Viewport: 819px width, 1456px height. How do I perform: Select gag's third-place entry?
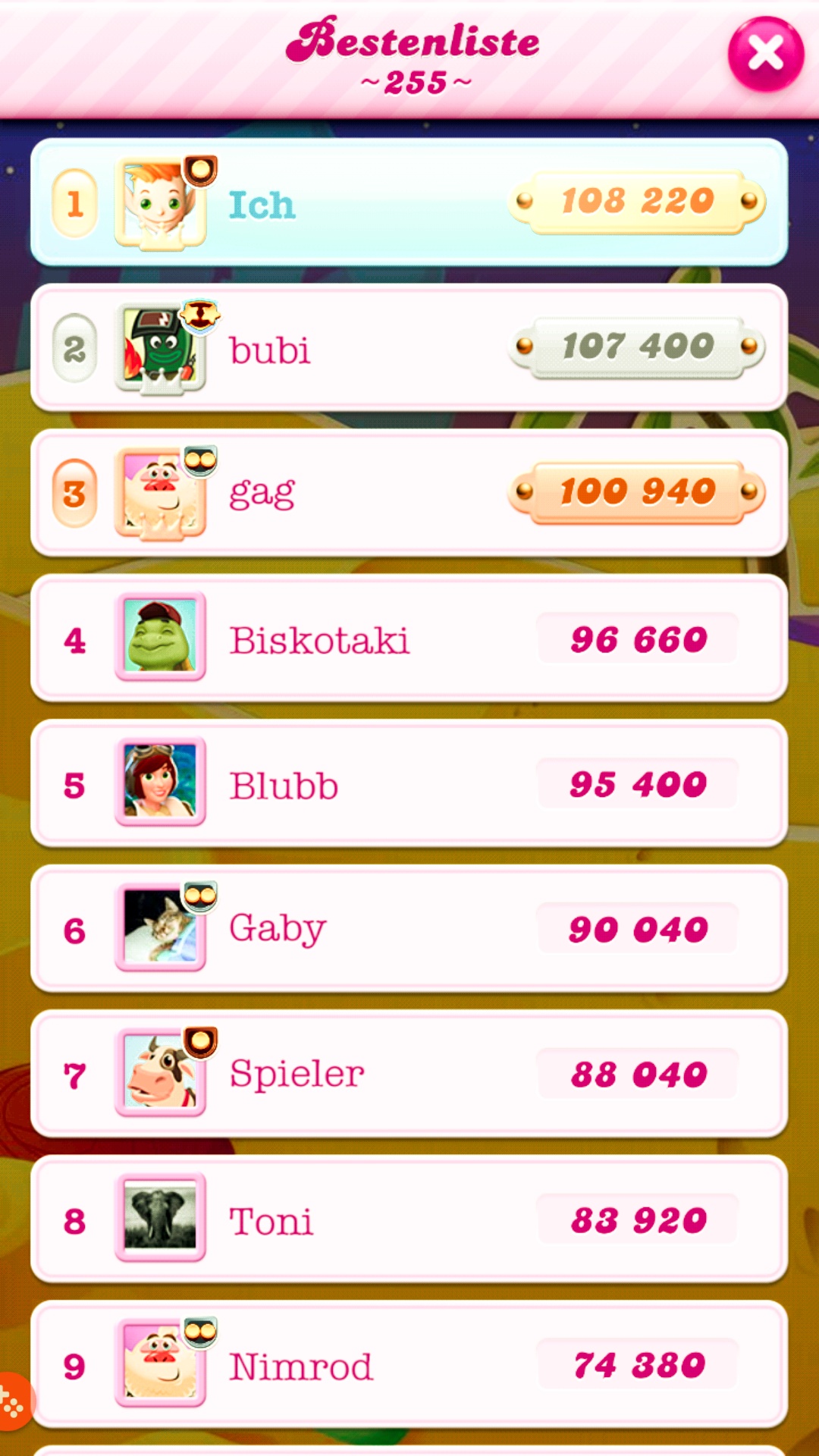[x=409, y=494]
